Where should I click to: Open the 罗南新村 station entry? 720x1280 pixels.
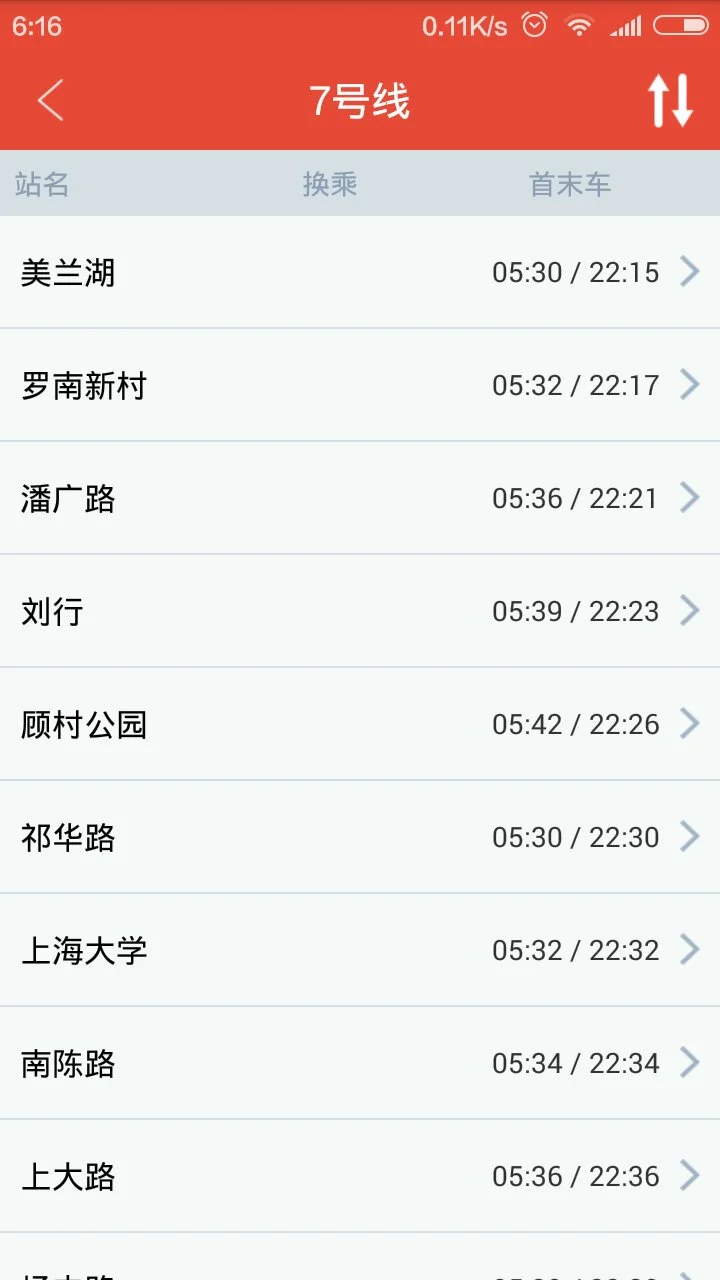click(x=360, y=384)
